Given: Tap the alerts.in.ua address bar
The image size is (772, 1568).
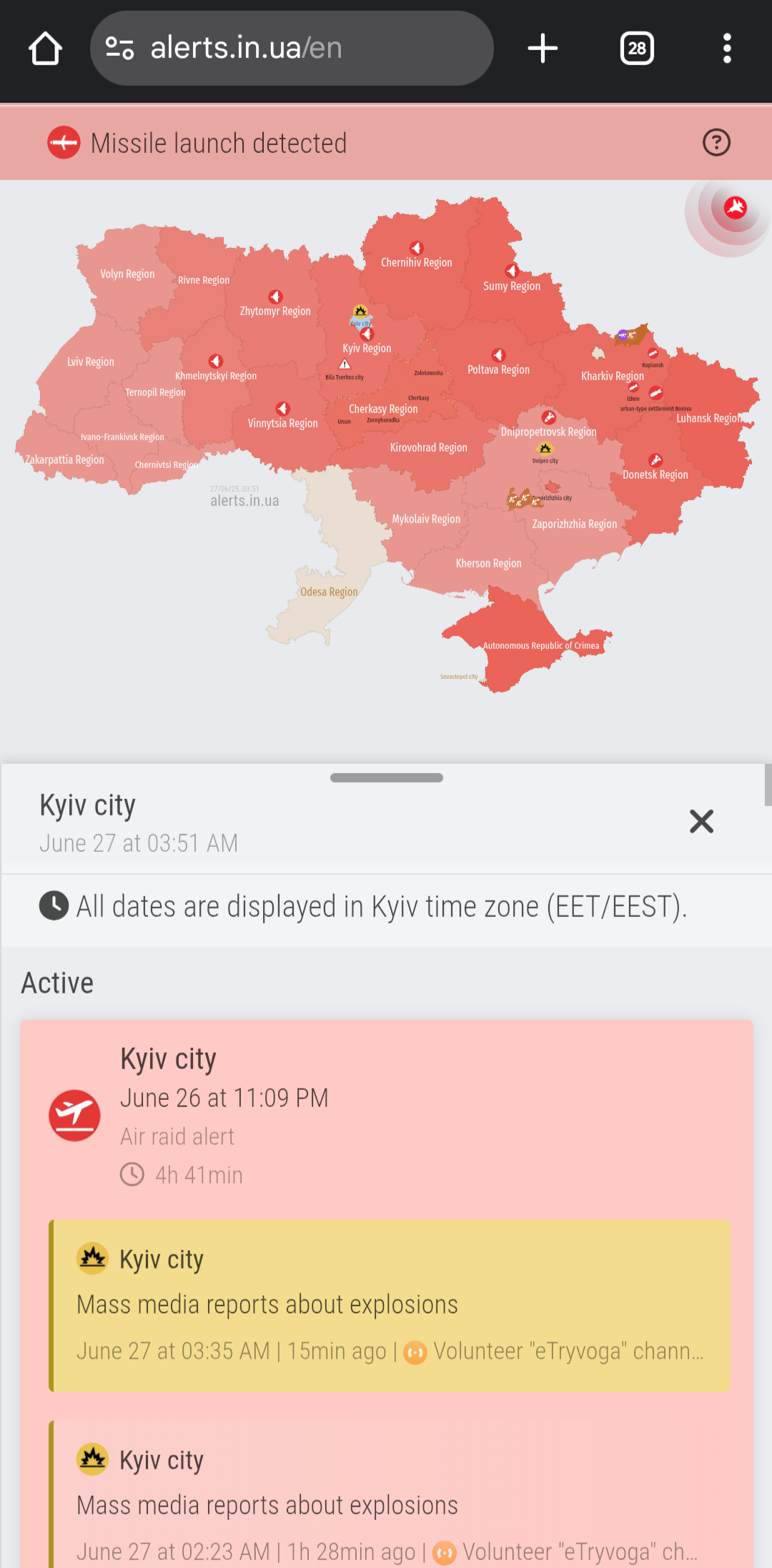Looking at the screenshot, I should [292, 49].
